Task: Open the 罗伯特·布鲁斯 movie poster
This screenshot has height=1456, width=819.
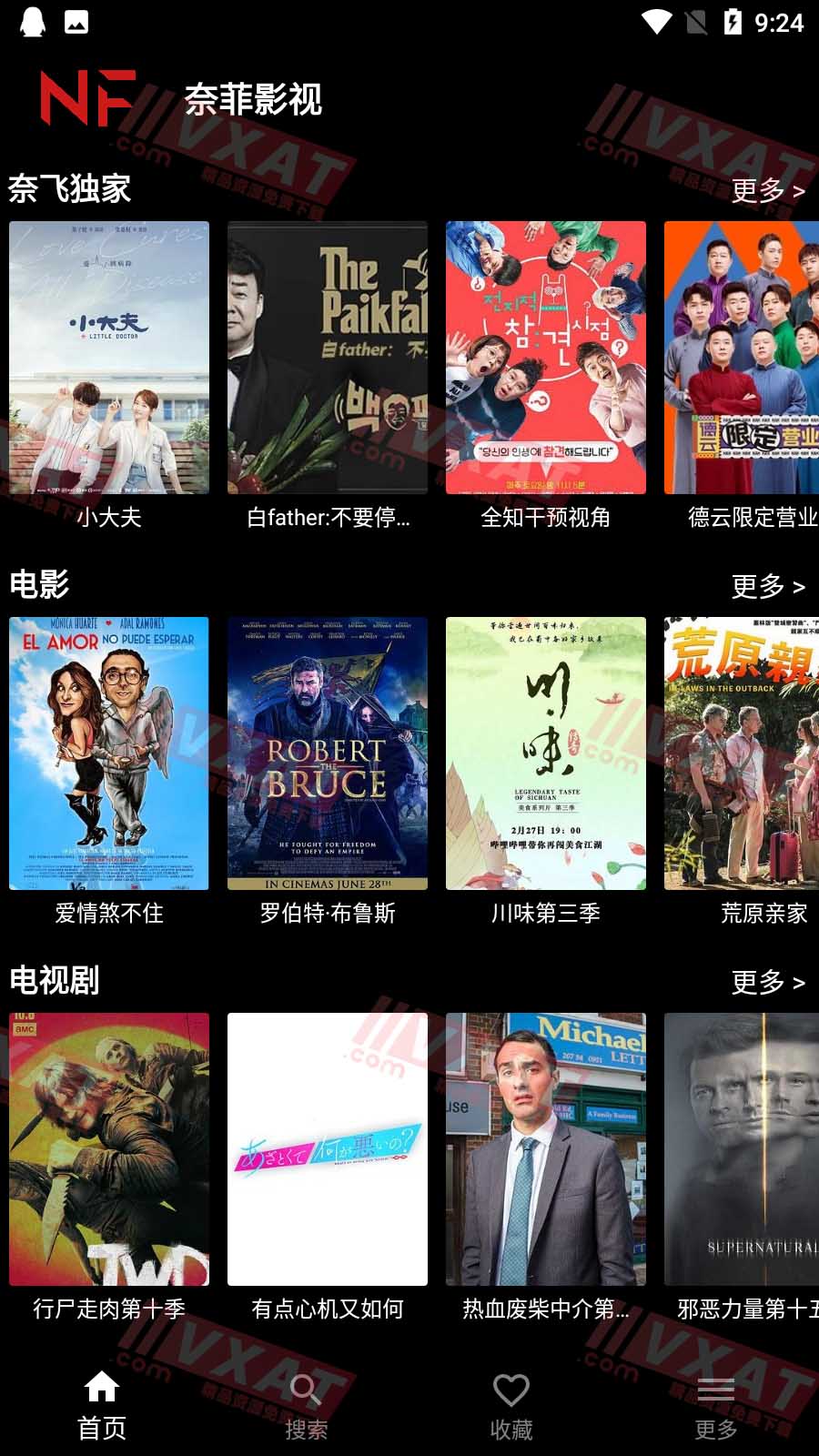Action: tap(327, 752)
